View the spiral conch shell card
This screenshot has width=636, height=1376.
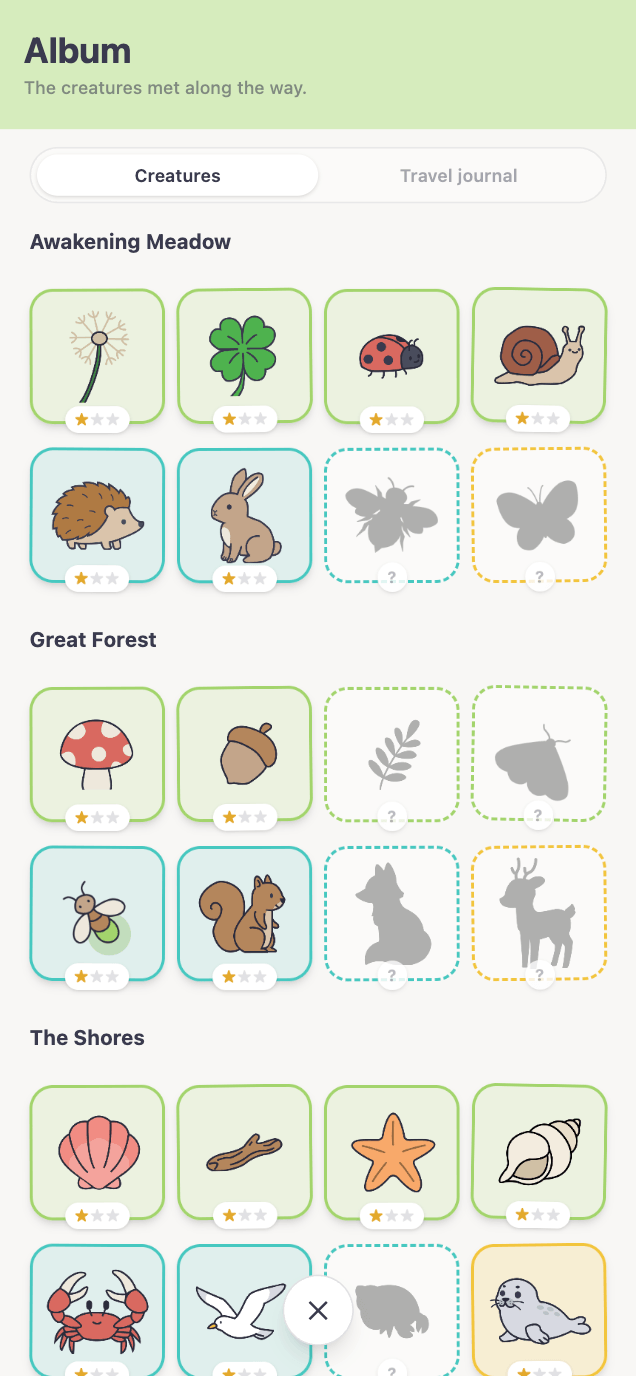point(539,1152)
